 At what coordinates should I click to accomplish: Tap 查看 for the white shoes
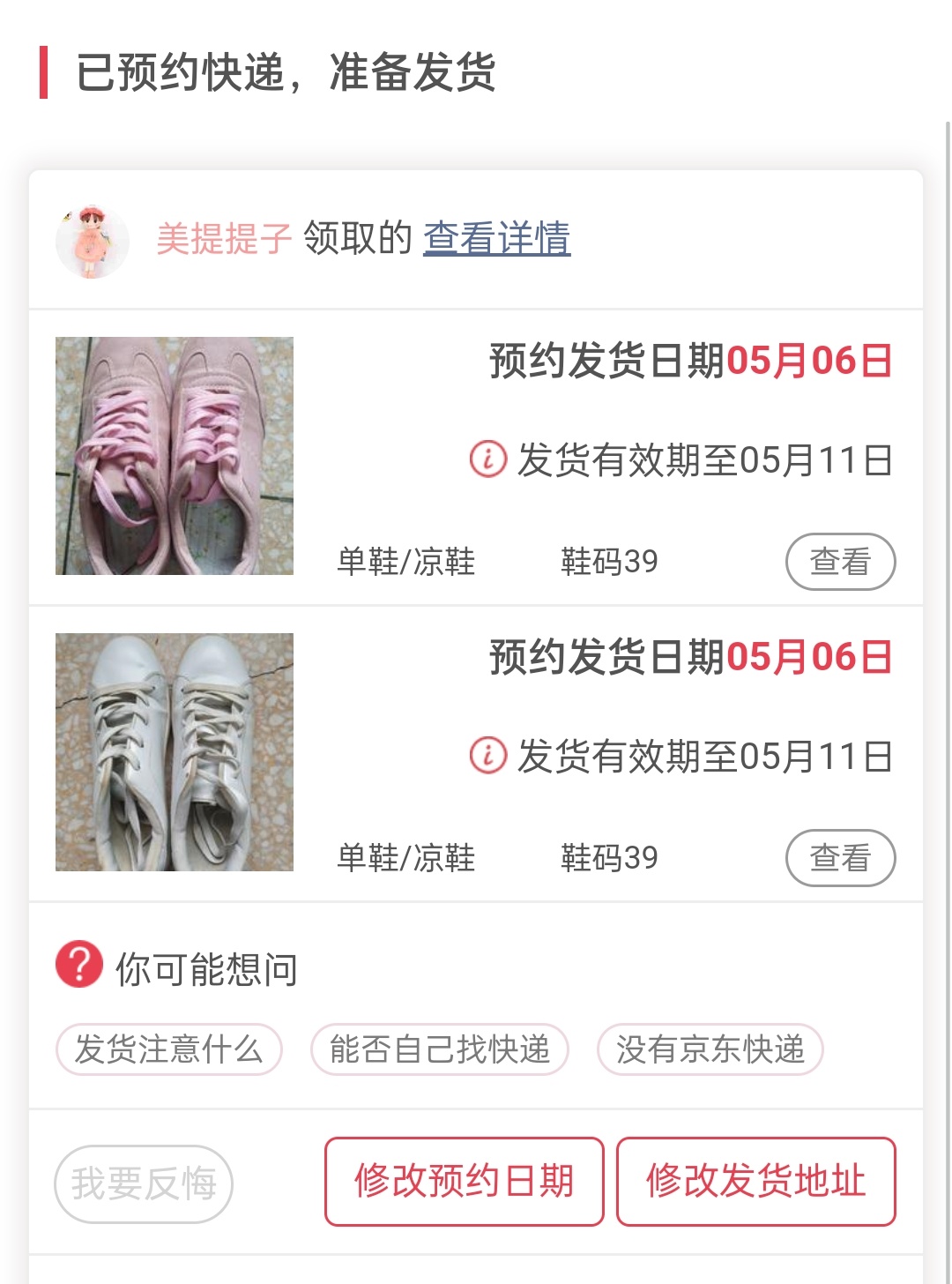click(x=840, y=858)
